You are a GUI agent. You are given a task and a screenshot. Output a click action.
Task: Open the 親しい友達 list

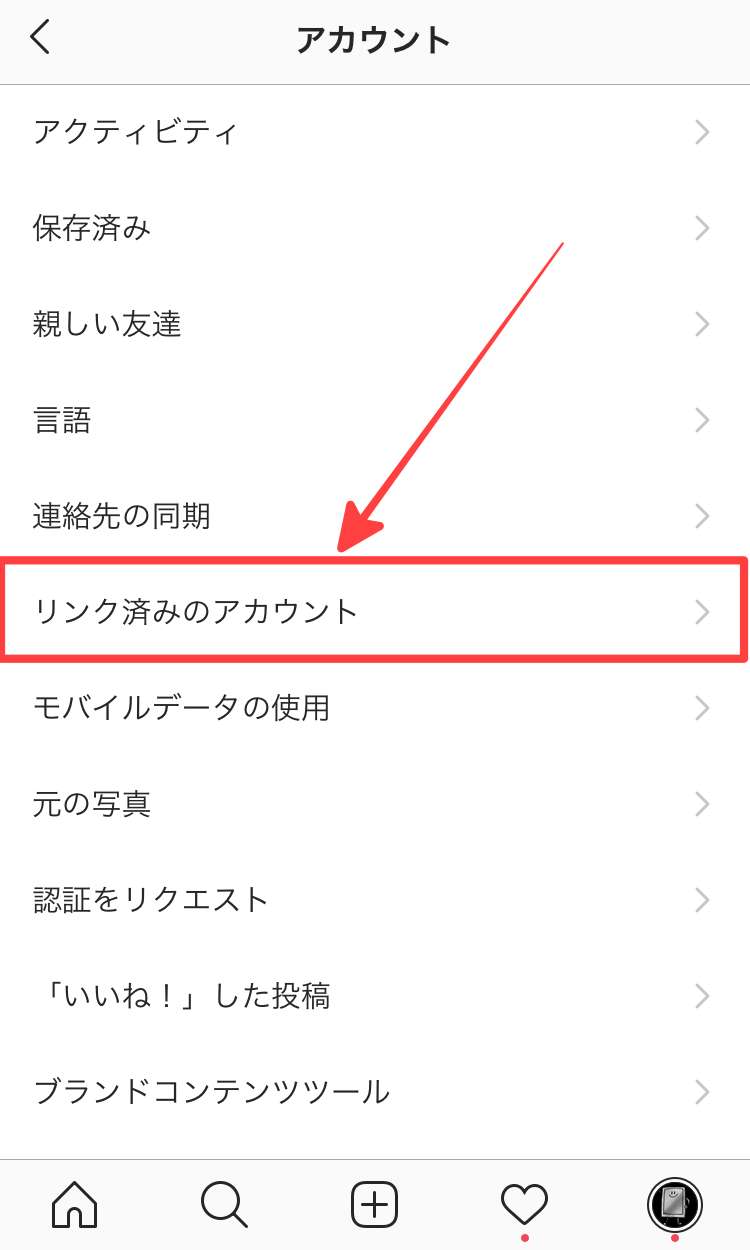374,324
